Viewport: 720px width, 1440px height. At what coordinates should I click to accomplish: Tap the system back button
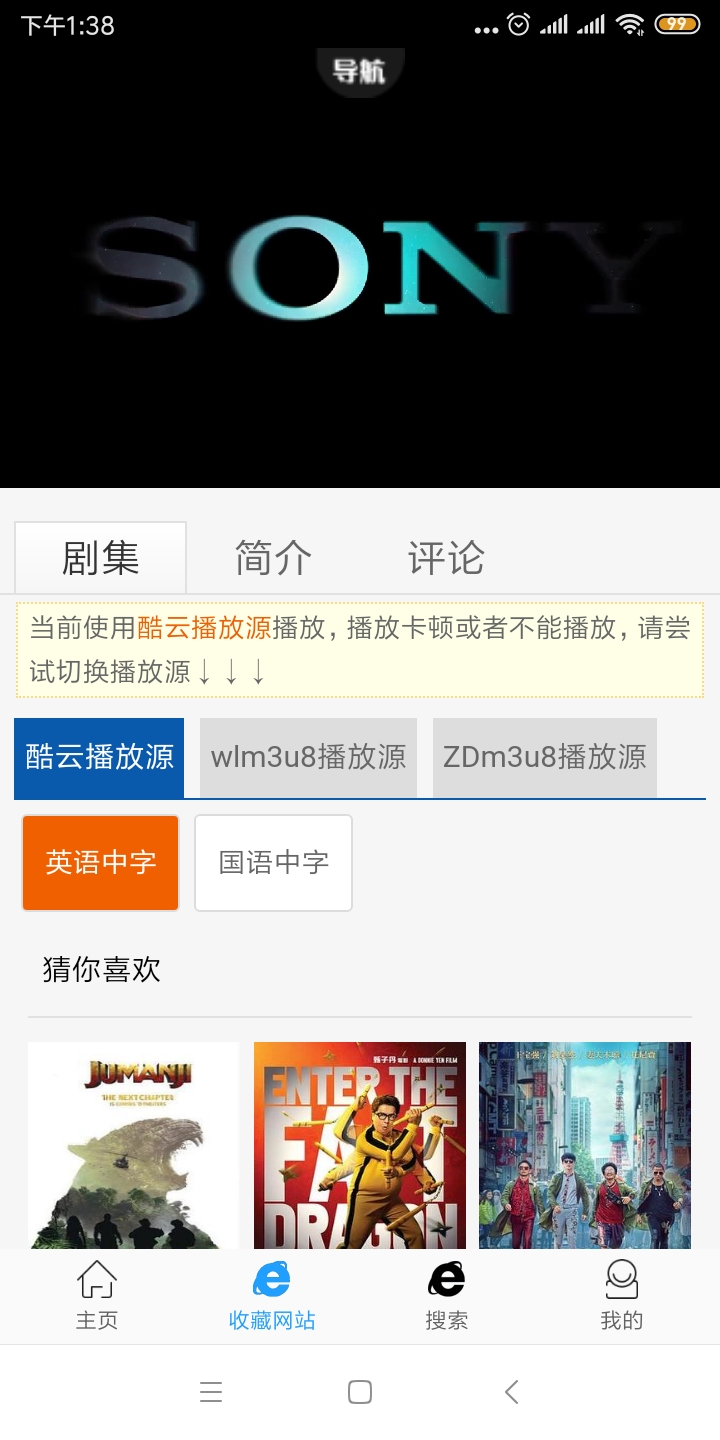[511, 1392]
